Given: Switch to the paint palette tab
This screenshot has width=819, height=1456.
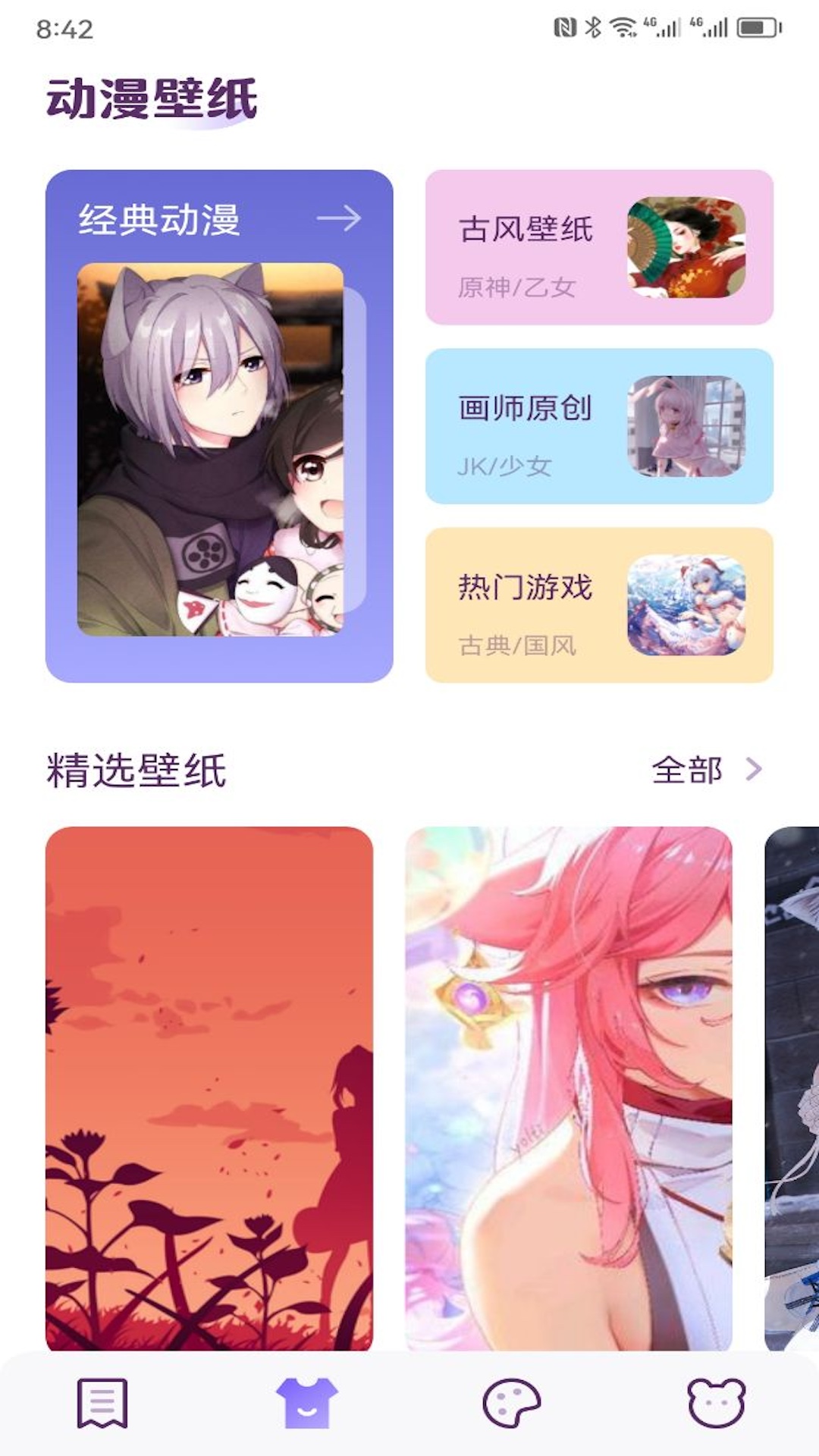Looking at the screenshot, I should click(512, 1403).
